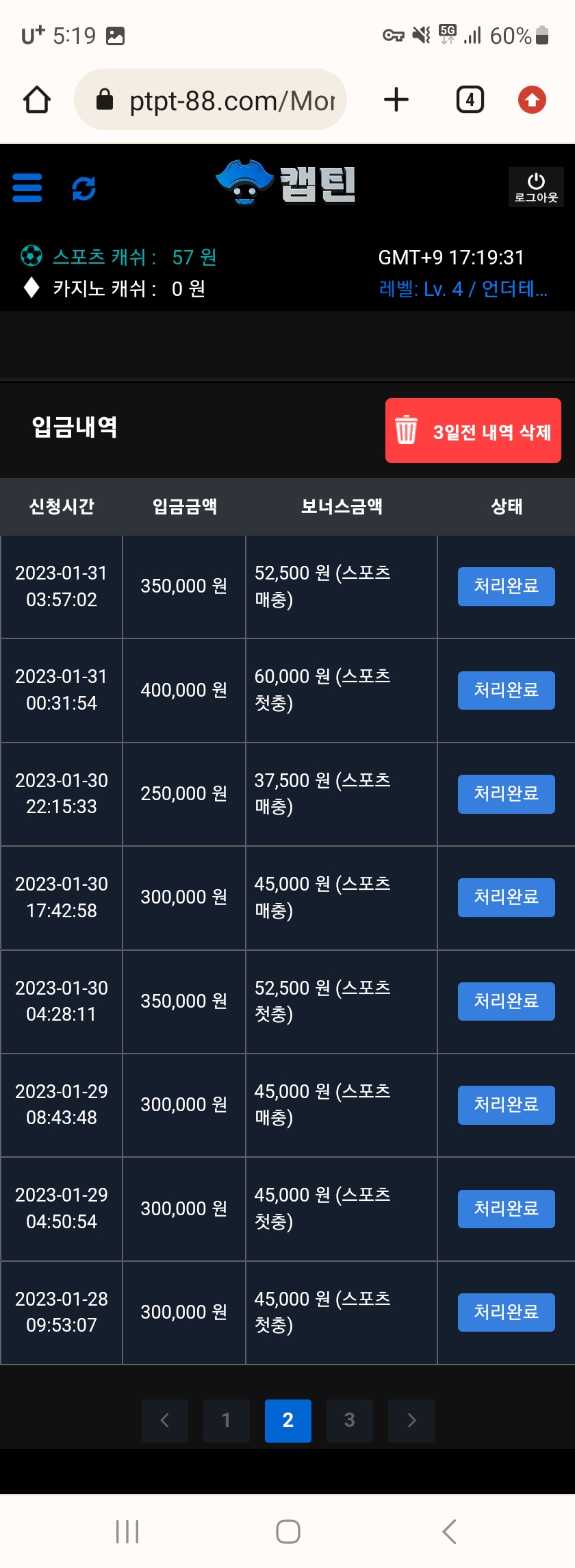Screen dimensions: 575x1568
Task: Tap the system back button
Action: click(449, 1531)
